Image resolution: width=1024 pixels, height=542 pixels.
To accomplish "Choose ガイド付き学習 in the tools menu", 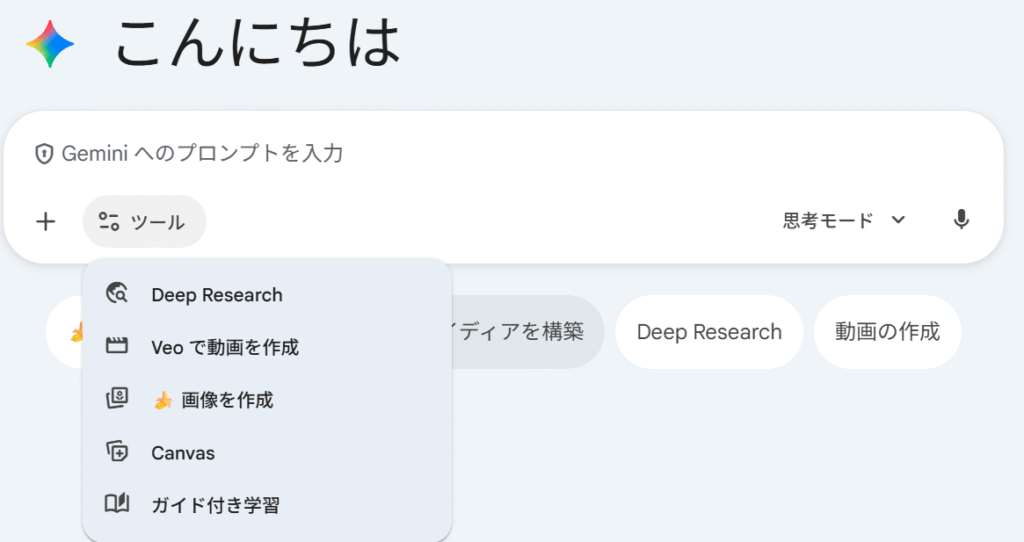I will tap(215, 505).
